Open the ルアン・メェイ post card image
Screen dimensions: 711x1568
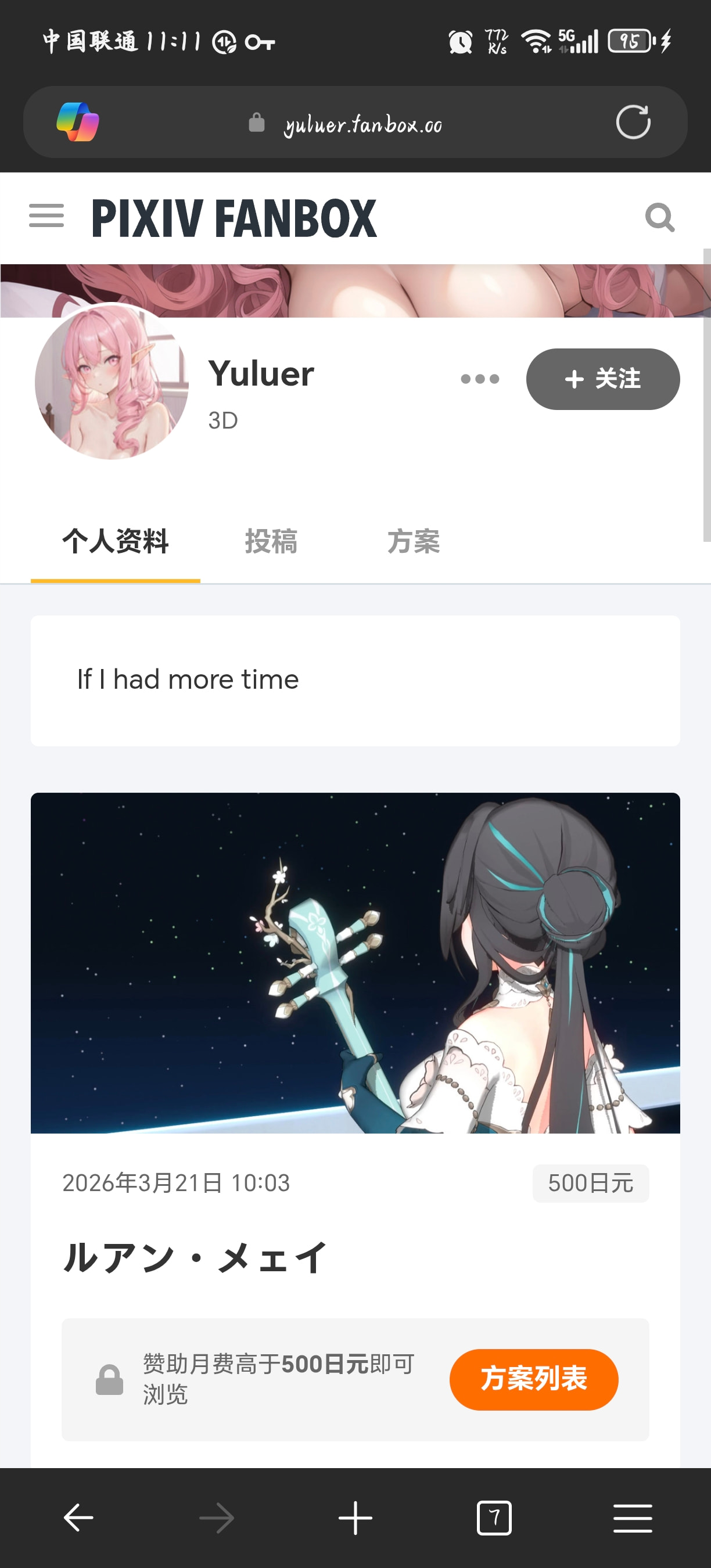(355, 962)
